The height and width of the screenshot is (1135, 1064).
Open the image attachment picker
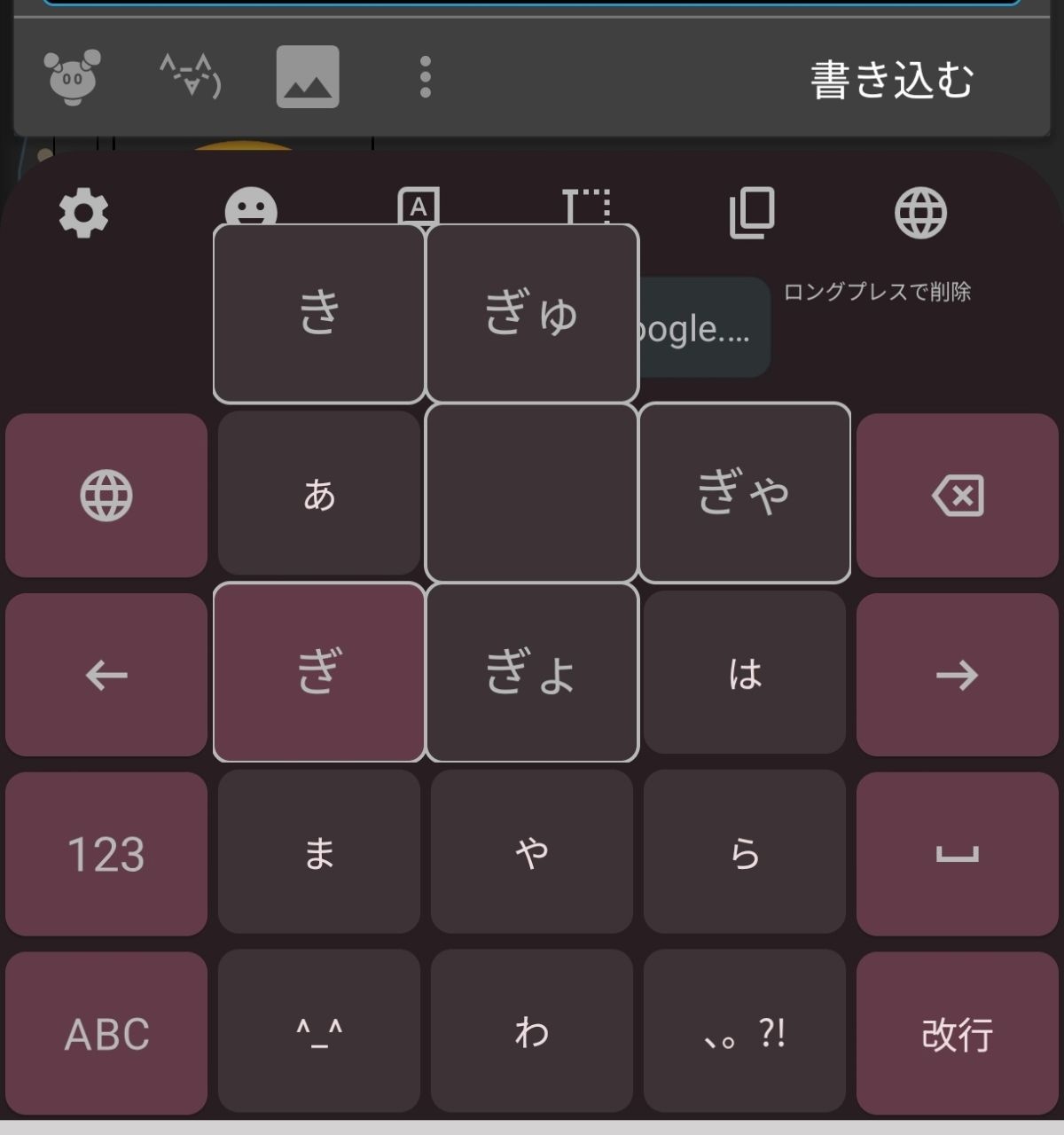pos(308,77)
